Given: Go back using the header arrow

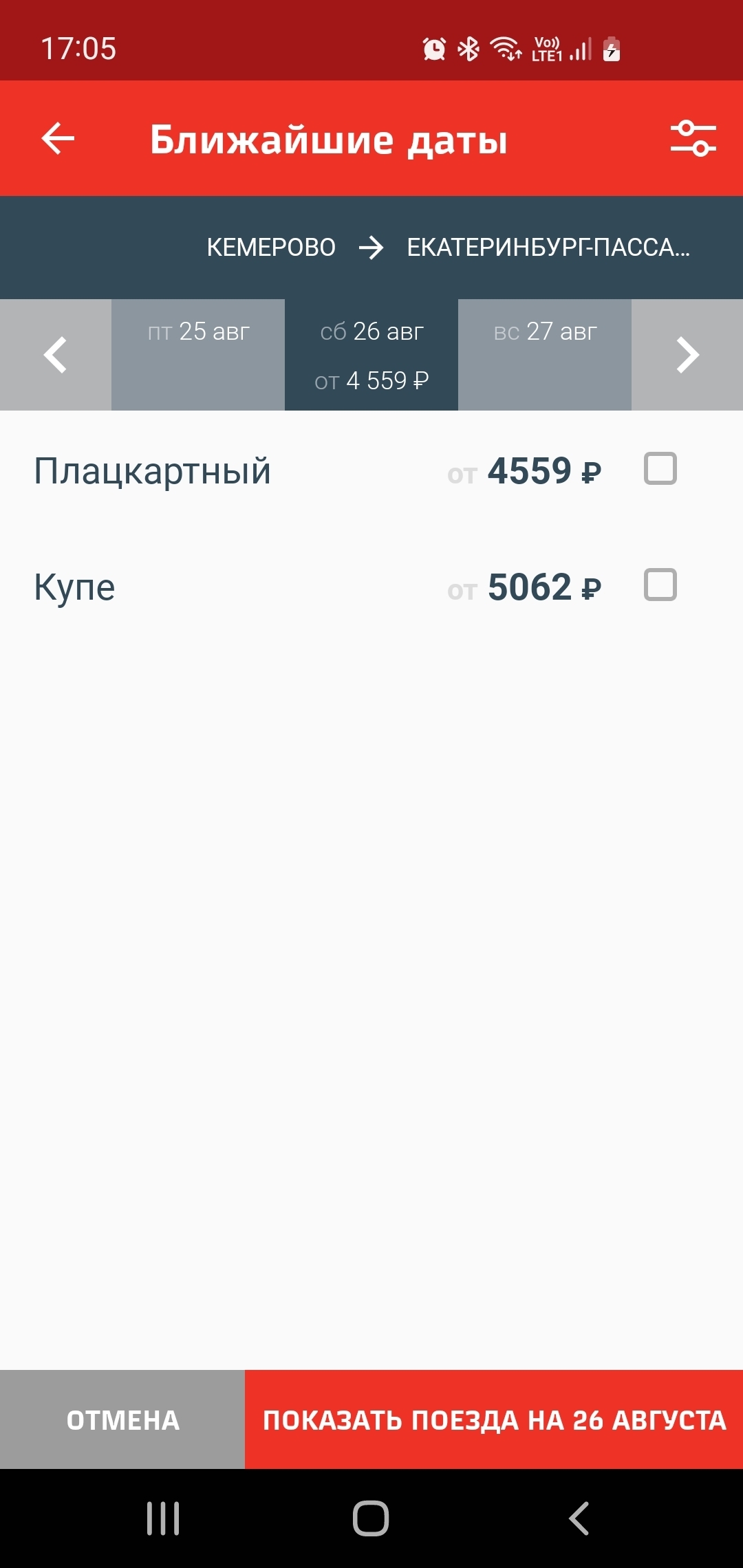Looking at the screenshot, I should [58, 139].
